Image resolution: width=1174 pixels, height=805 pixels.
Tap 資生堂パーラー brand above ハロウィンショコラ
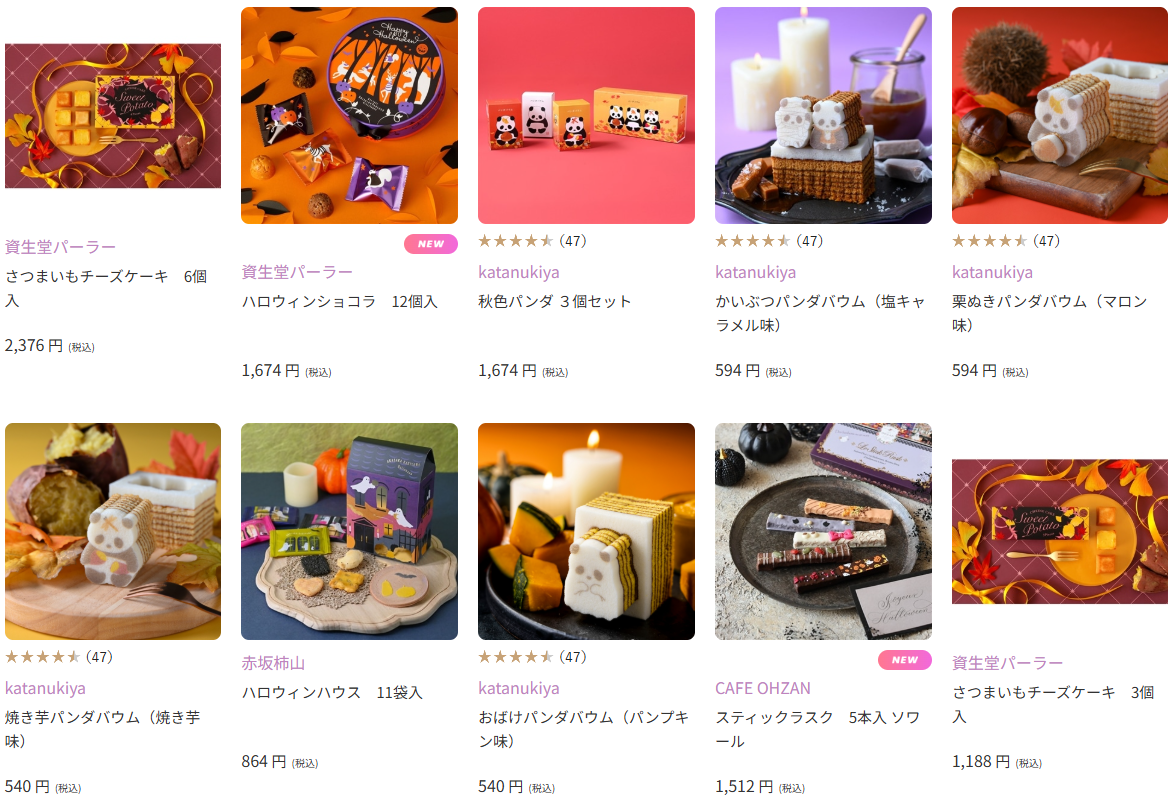(297, 272)
